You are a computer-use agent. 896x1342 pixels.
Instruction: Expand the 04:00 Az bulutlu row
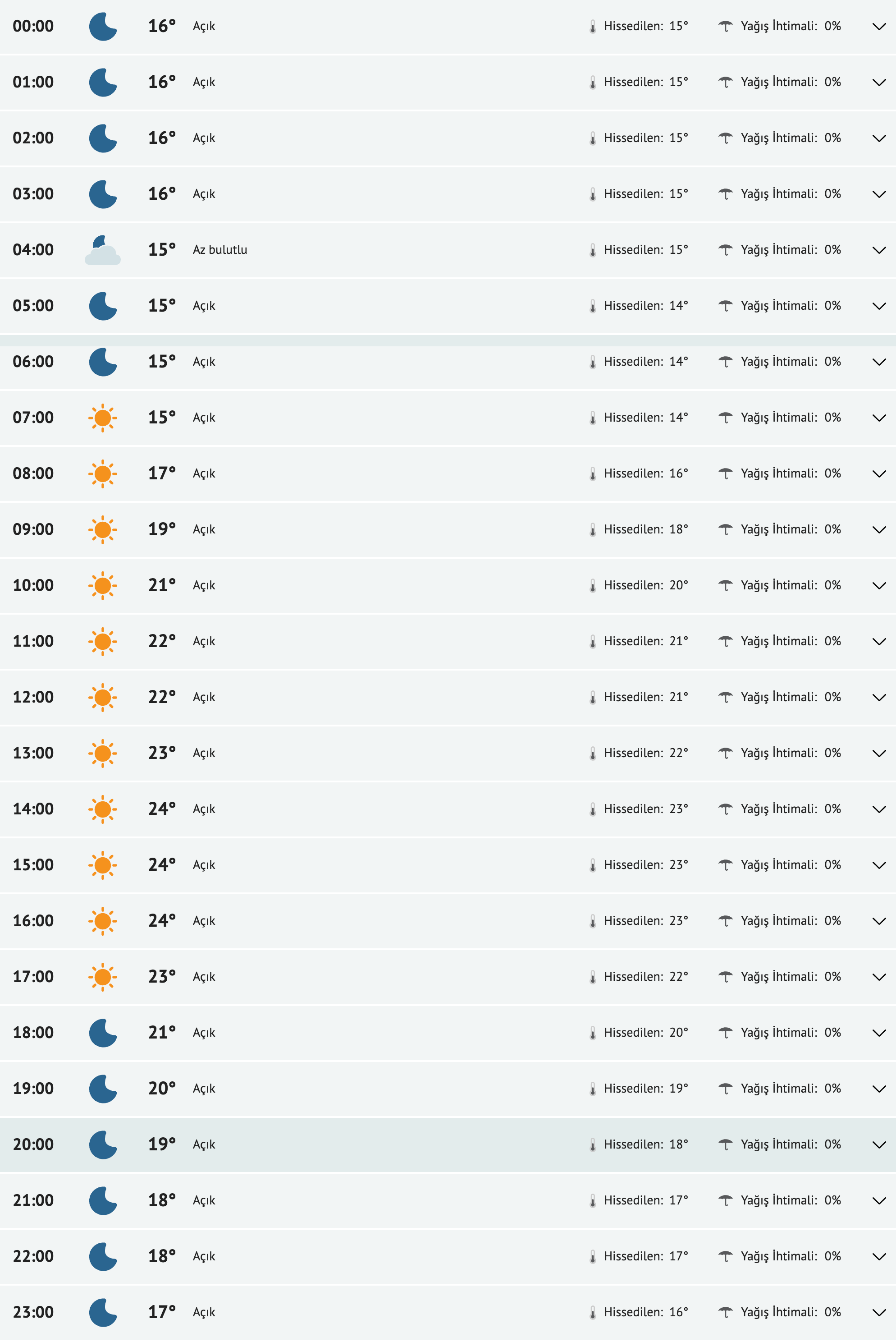tap(879, 250)
